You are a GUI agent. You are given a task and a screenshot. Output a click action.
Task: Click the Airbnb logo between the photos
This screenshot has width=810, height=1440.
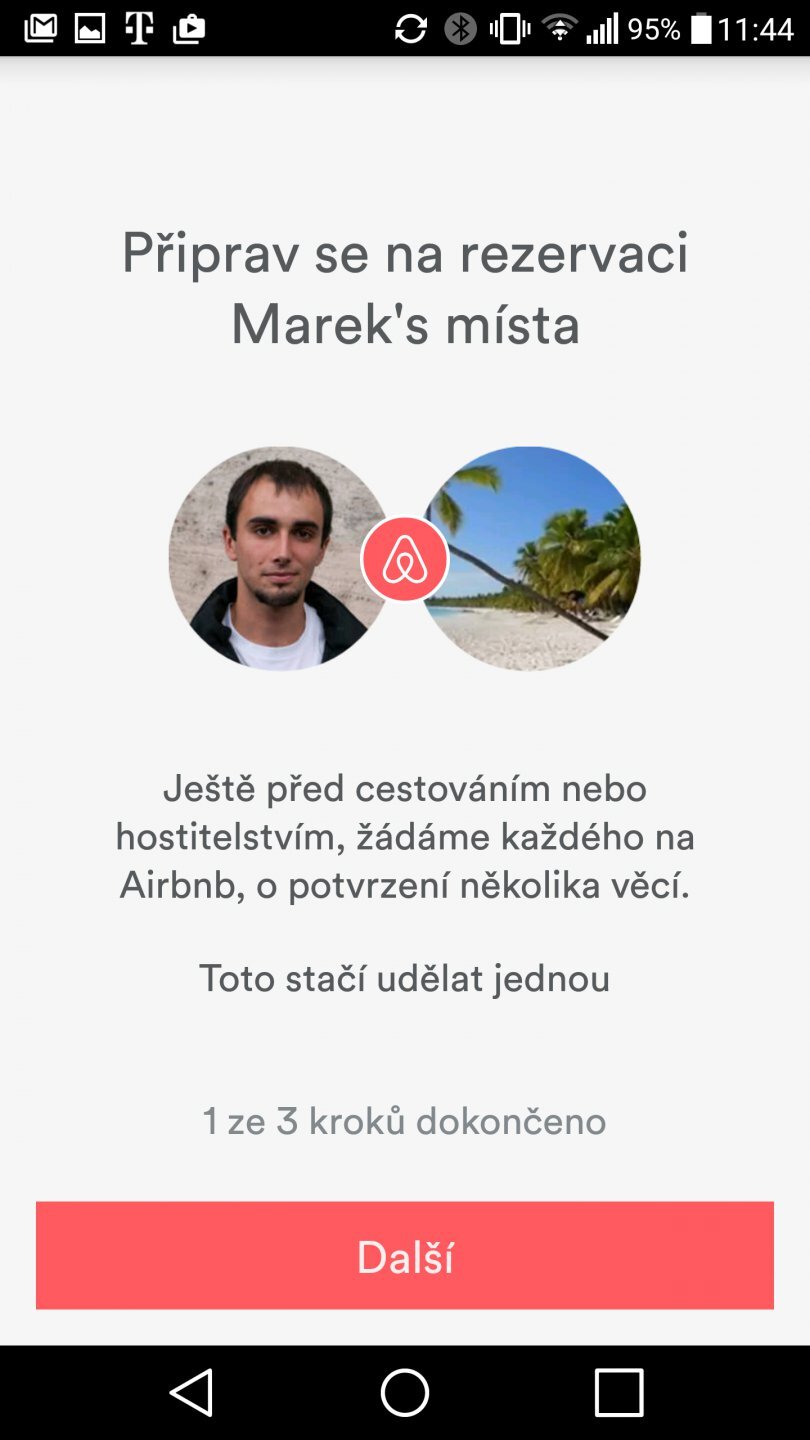(403, 560)
